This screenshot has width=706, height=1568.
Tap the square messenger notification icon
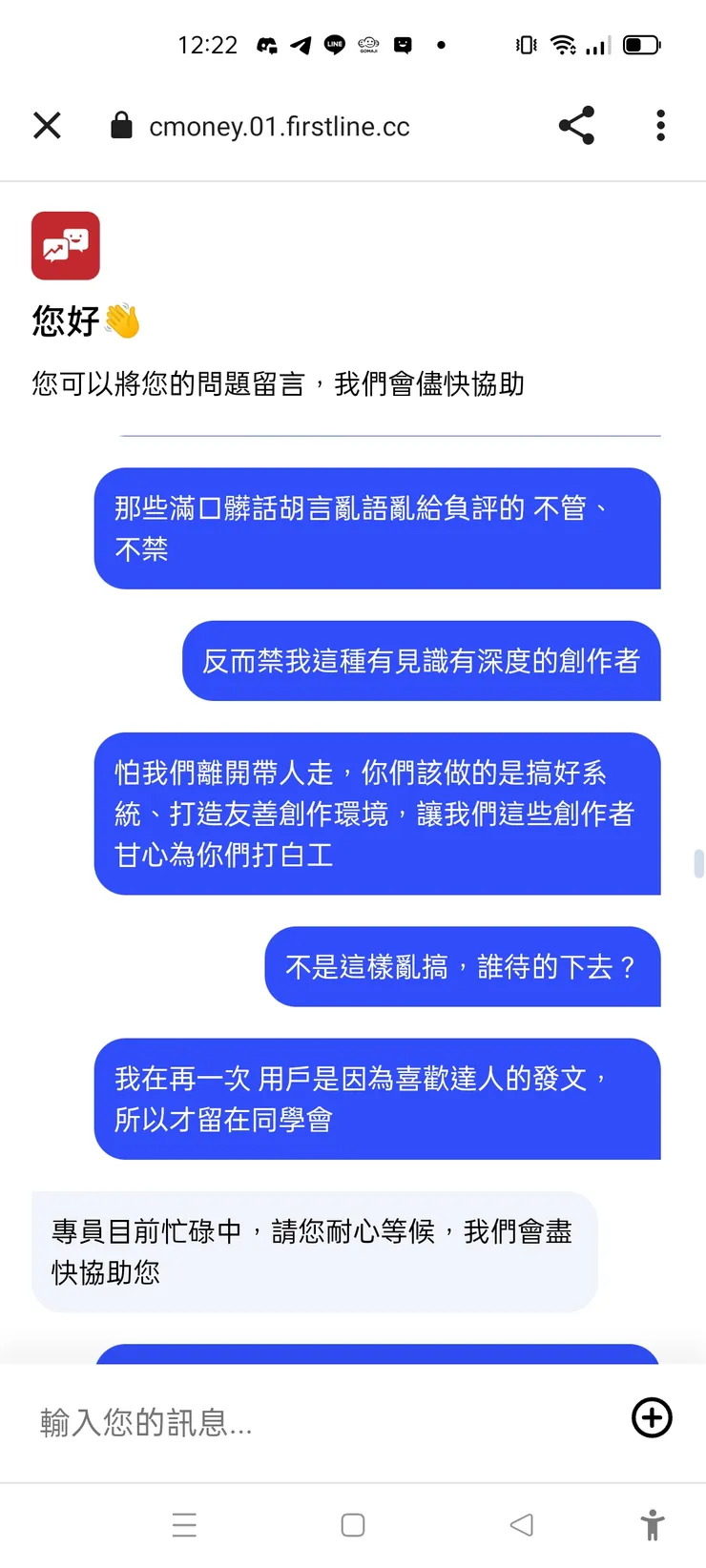point(404,44)
